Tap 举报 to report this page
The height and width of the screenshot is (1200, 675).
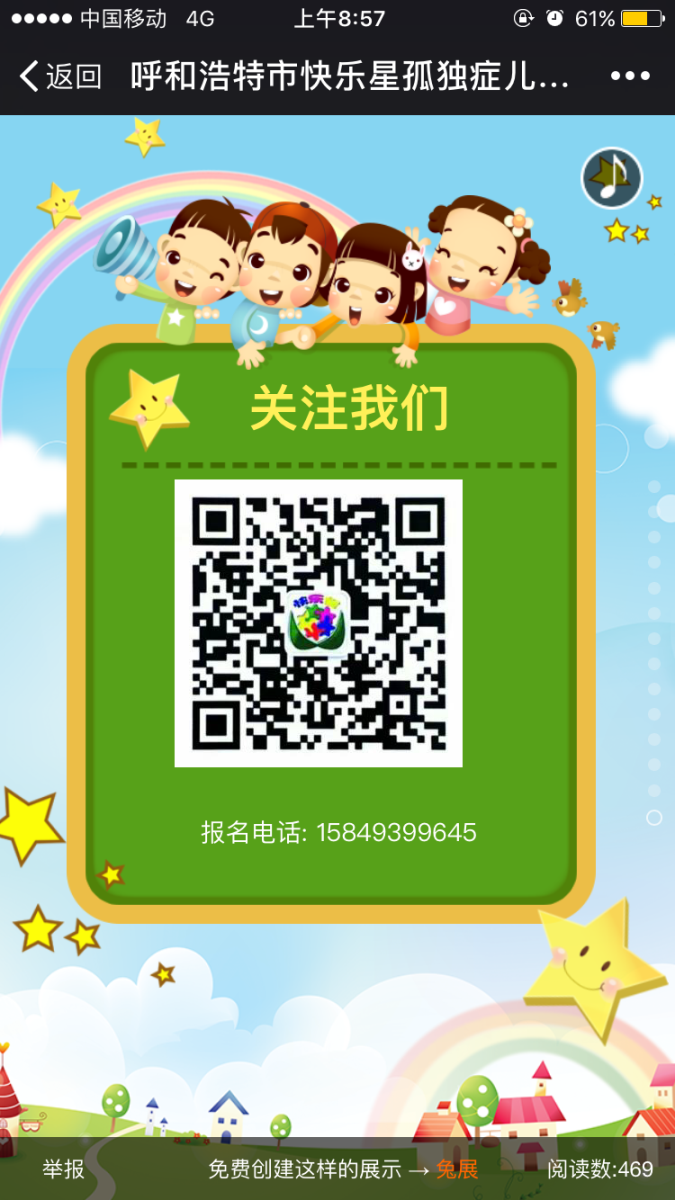coord(63,1169)
